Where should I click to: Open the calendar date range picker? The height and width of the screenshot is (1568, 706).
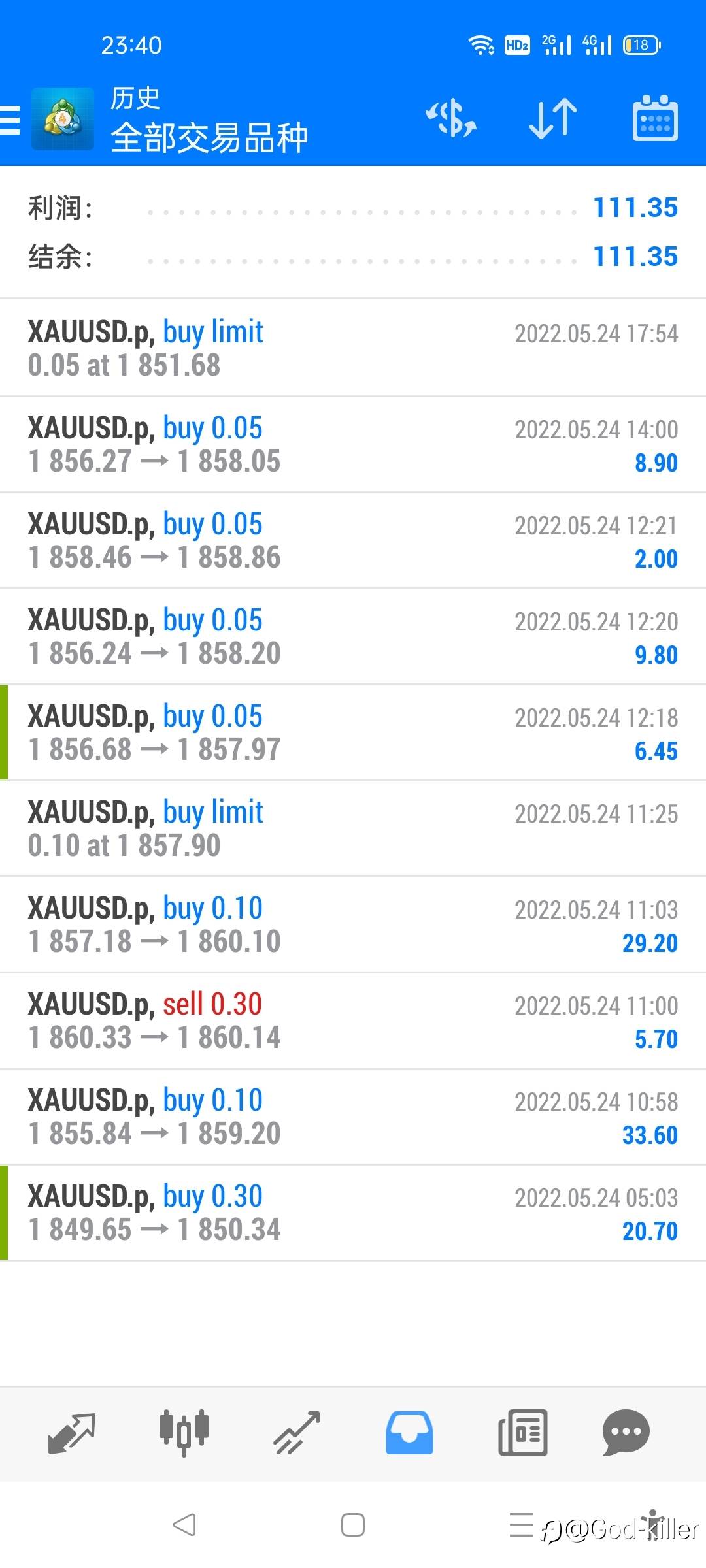tap(655, 119)
